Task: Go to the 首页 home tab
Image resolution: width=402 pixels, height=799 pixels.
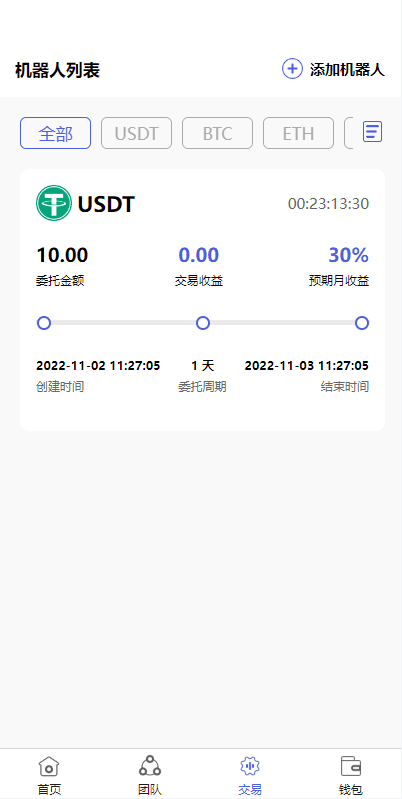Action: 49,776
